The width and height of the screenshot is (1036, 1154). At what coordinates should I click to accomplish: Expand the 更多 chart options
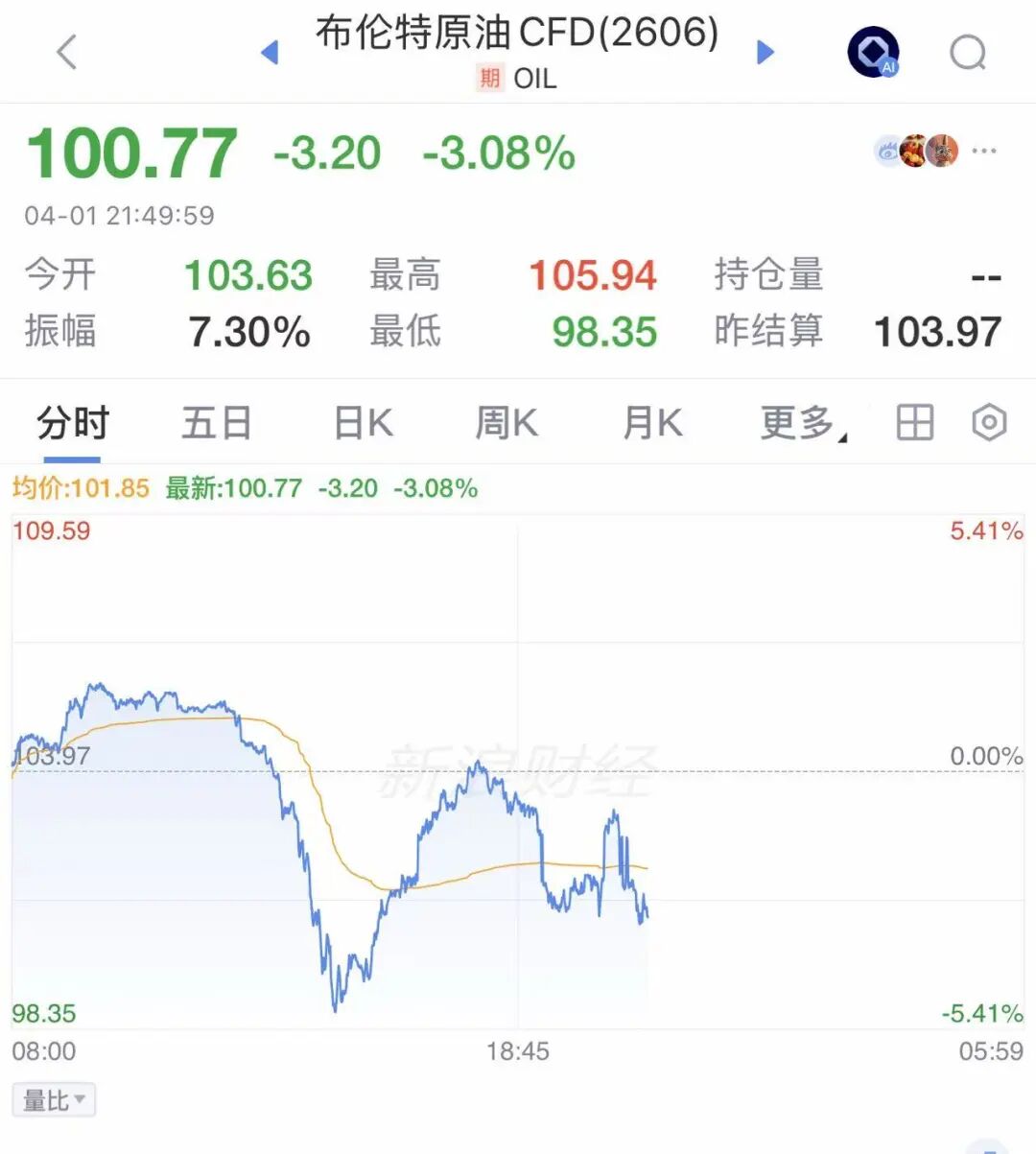[x=802, y=423]
